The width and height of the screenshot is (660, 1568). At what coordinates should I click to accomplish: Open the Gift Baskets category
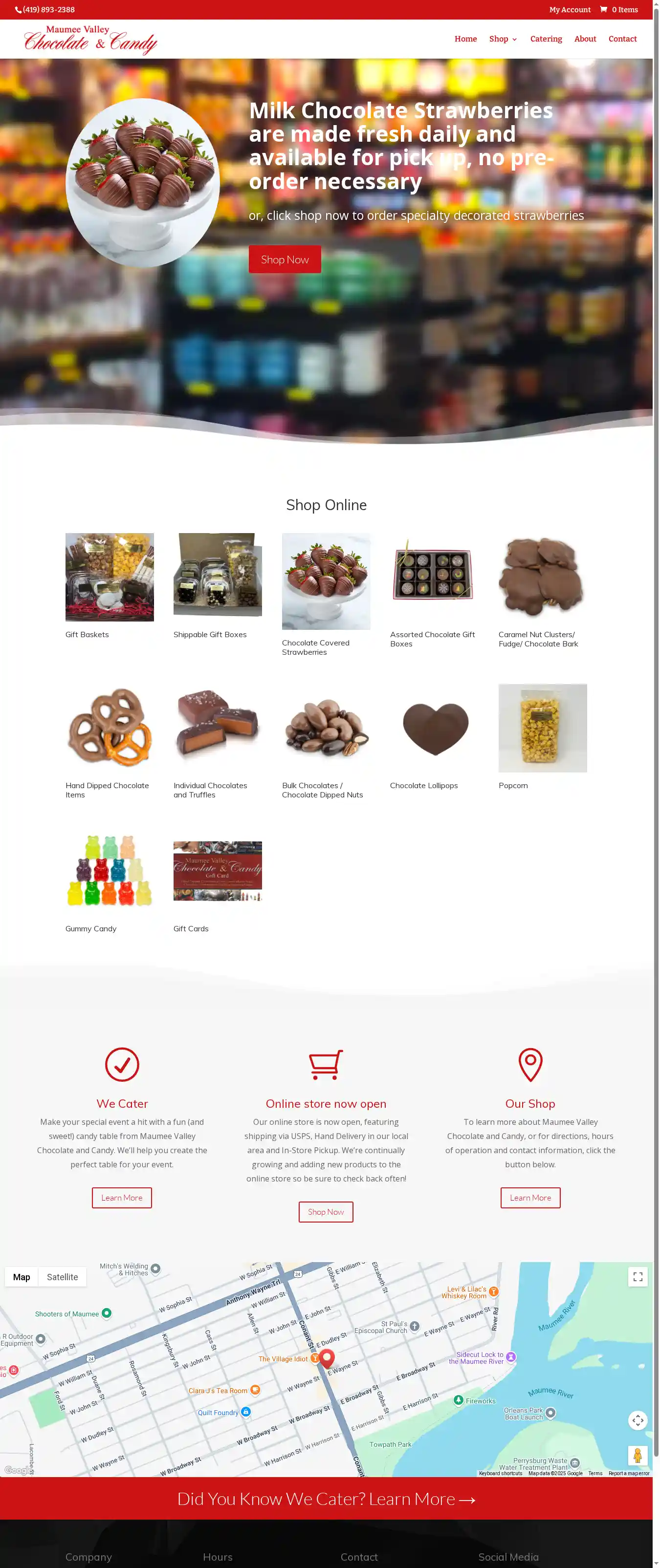[109, 577]
